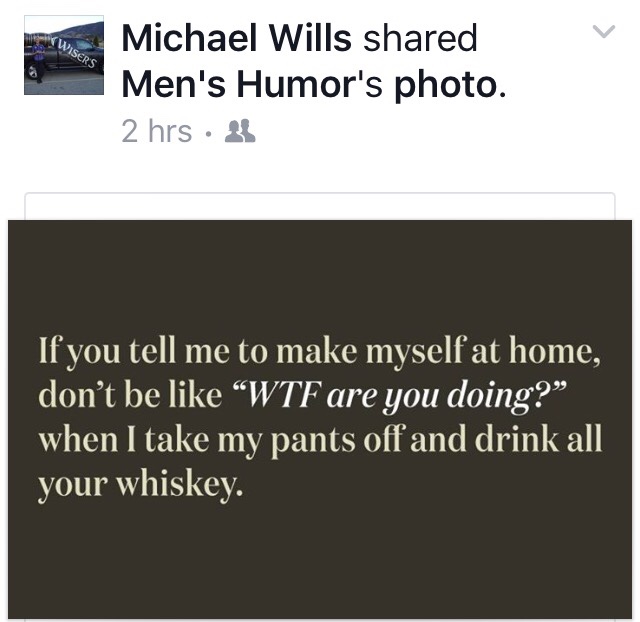Screen dimensions: 640x622
Task: View the post's audience icon
Action: 241,132
